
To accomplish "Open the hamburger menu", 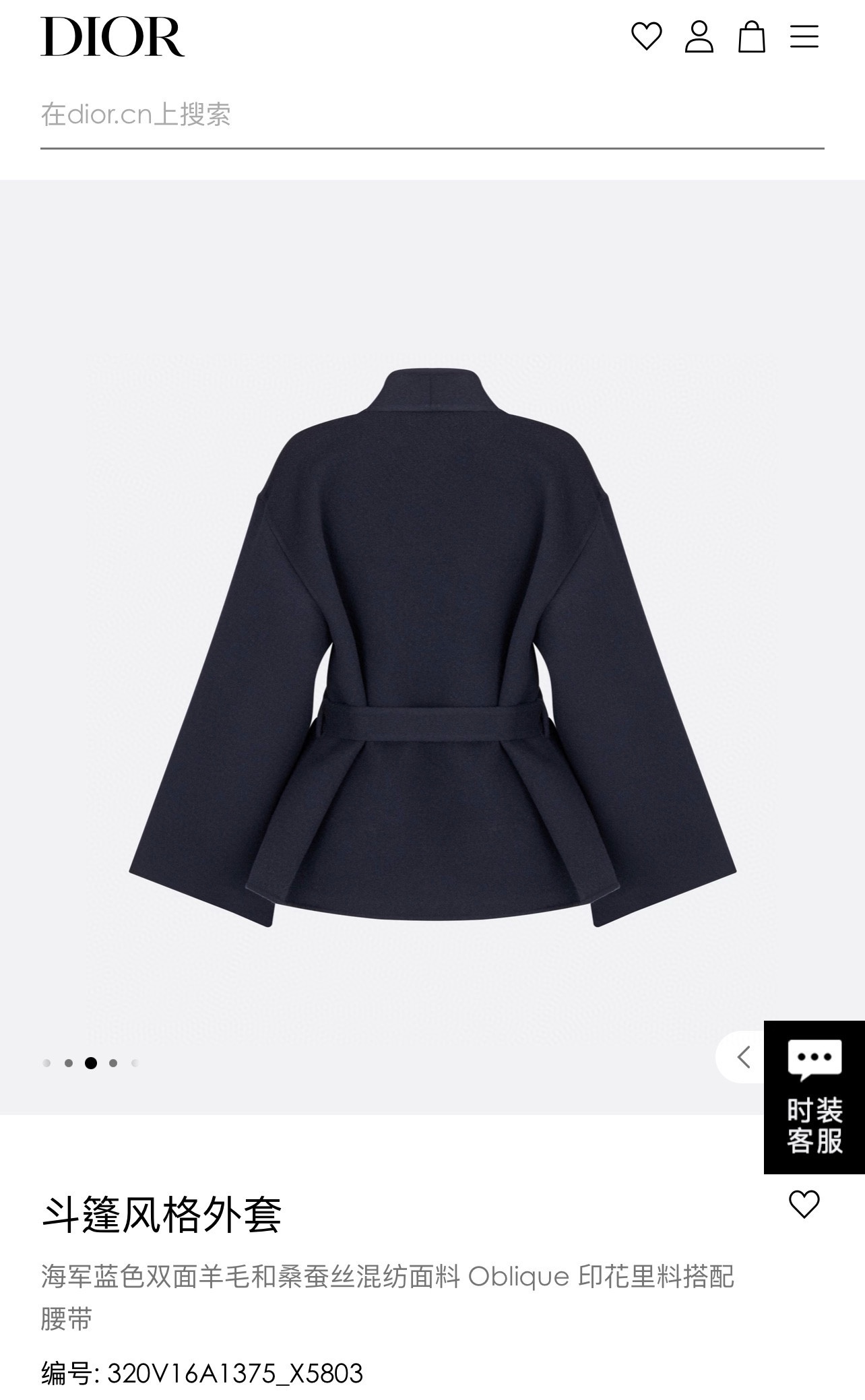I will click(x=804, y=36).
